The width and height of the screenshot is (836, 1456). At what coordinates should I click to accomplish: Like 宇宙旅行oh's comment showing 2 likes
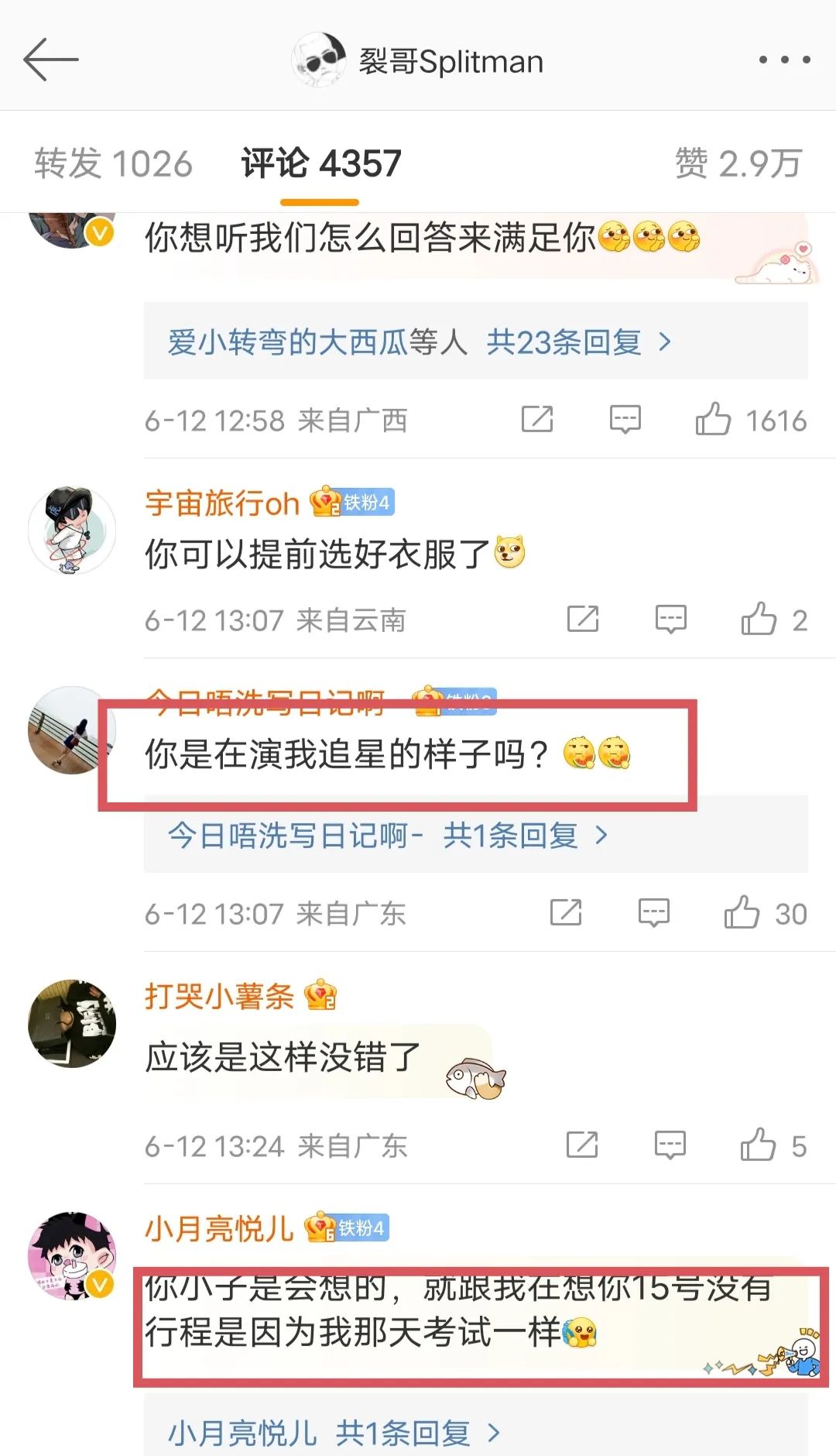point(762,619)
